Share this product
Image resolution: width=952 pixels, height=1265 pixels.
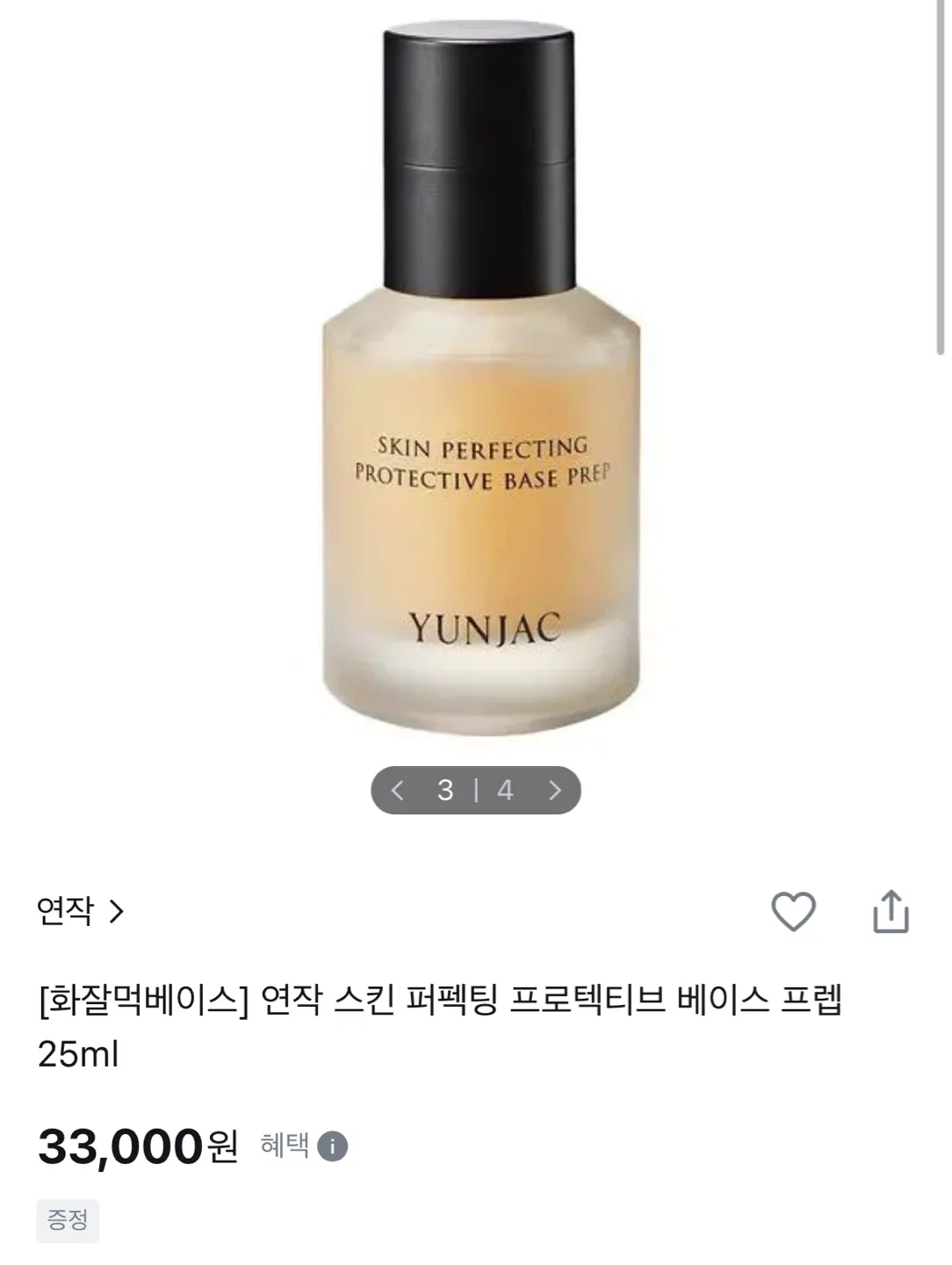pos(891,912)
